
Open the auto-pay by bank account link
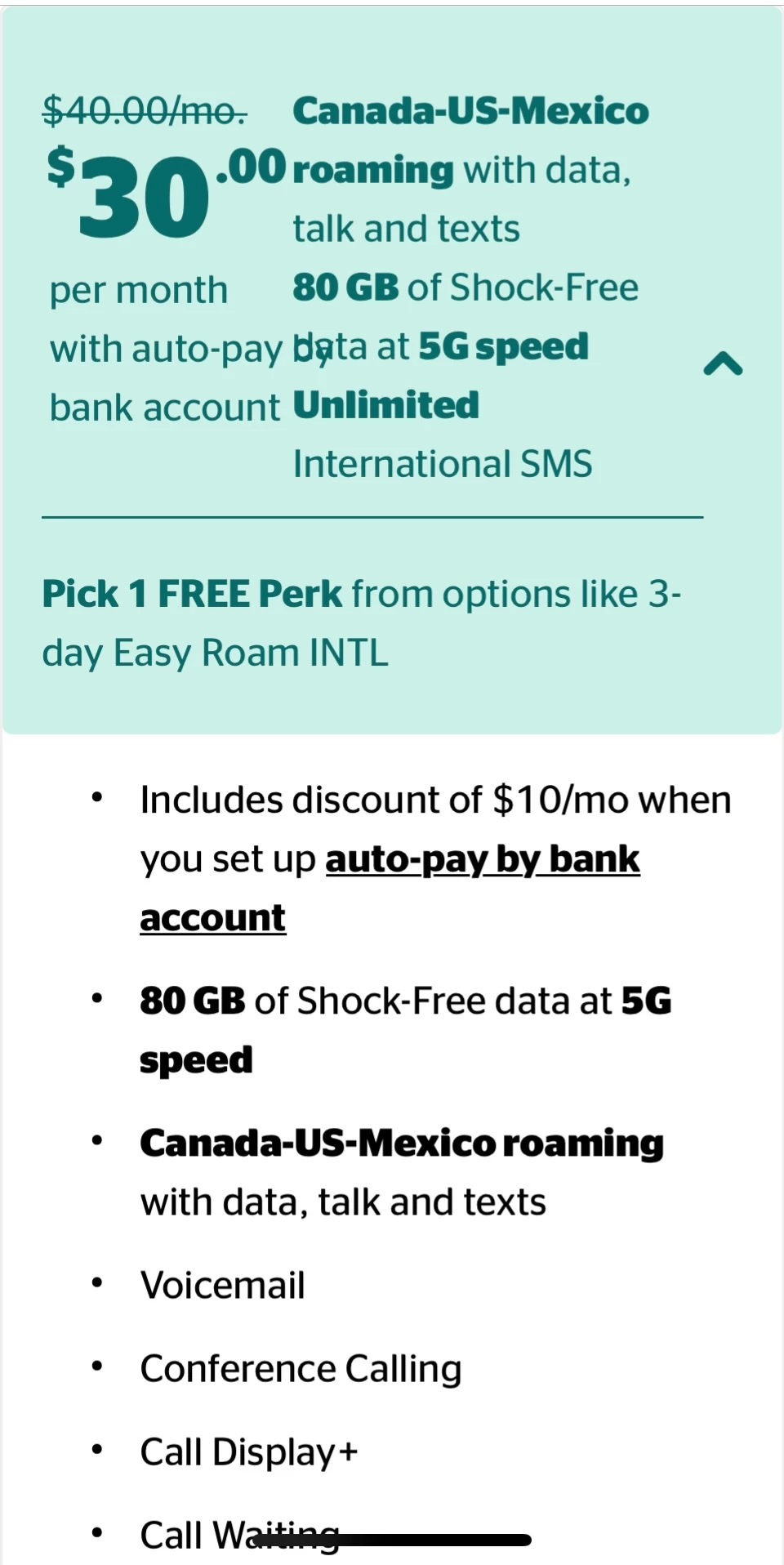(x=482, y=860)
